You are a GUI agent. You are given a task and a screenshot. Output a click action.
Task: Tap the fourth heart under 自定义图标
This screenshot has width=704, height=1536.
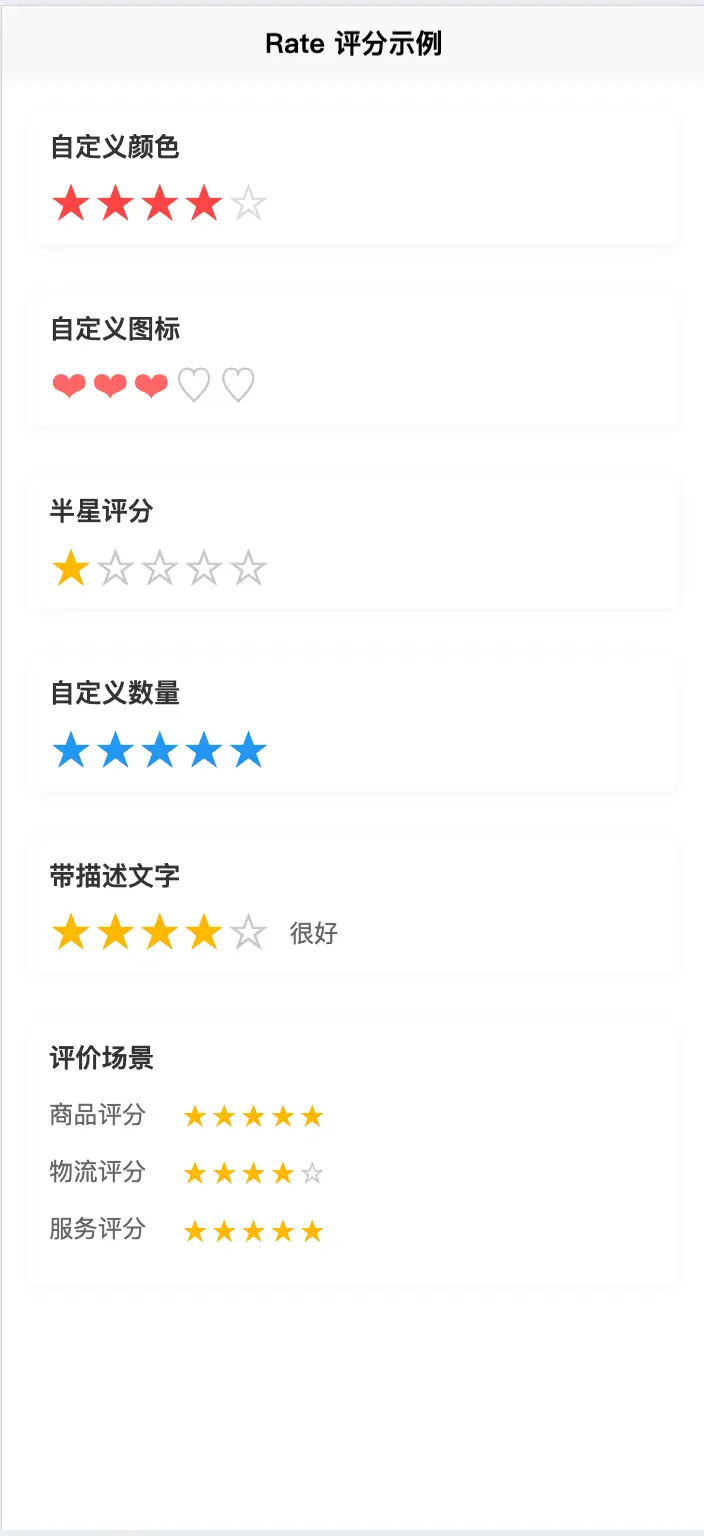pos(194,385)
